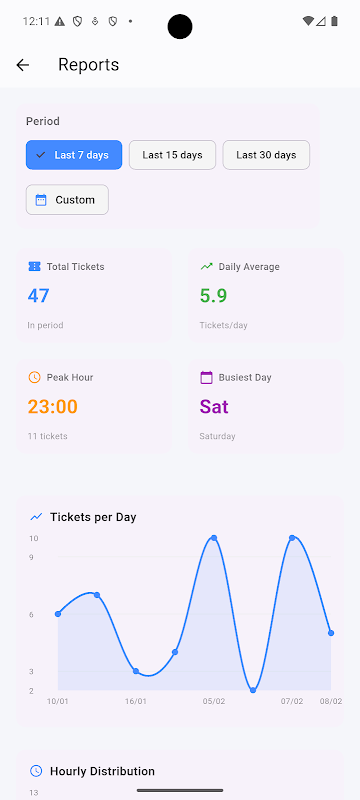This screenshot has height=800, width=360.
Task: Switch period to Last 15 days
Action: tap(172, 155)
